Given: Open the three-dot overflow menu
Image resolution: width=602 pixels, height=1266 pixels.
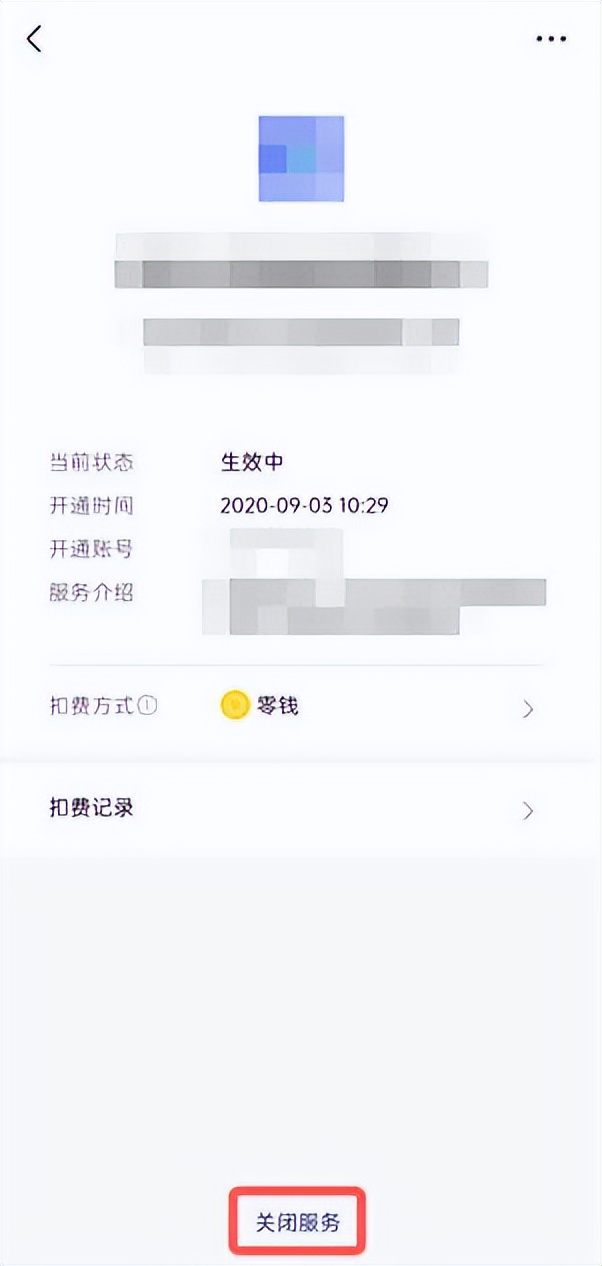Looking at the screenshot, I should point(551,39).
